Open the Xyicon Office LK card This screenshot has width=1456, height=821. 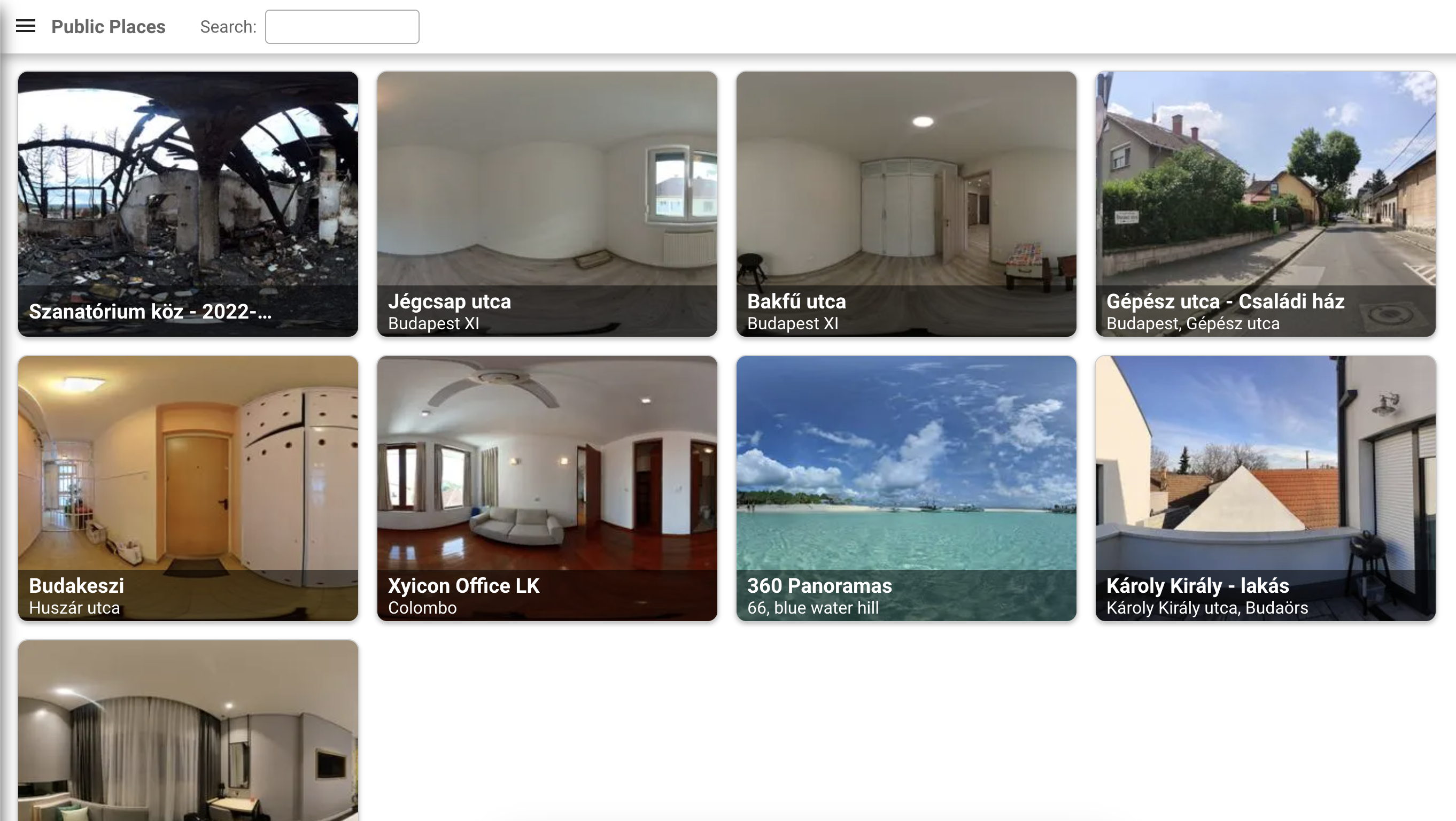[547, 487]
